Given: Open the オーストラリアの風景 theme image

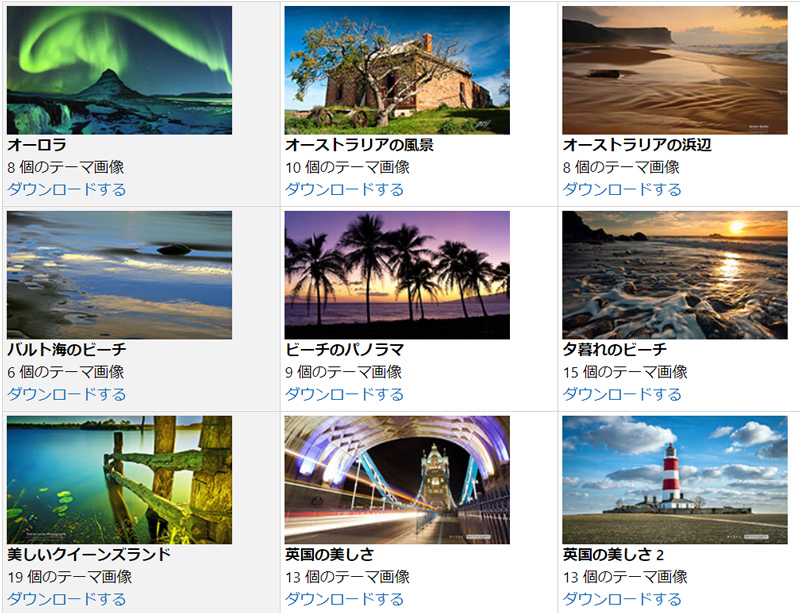Looking at the screenshot, I should pyautogui.click(x=397, y=70).
